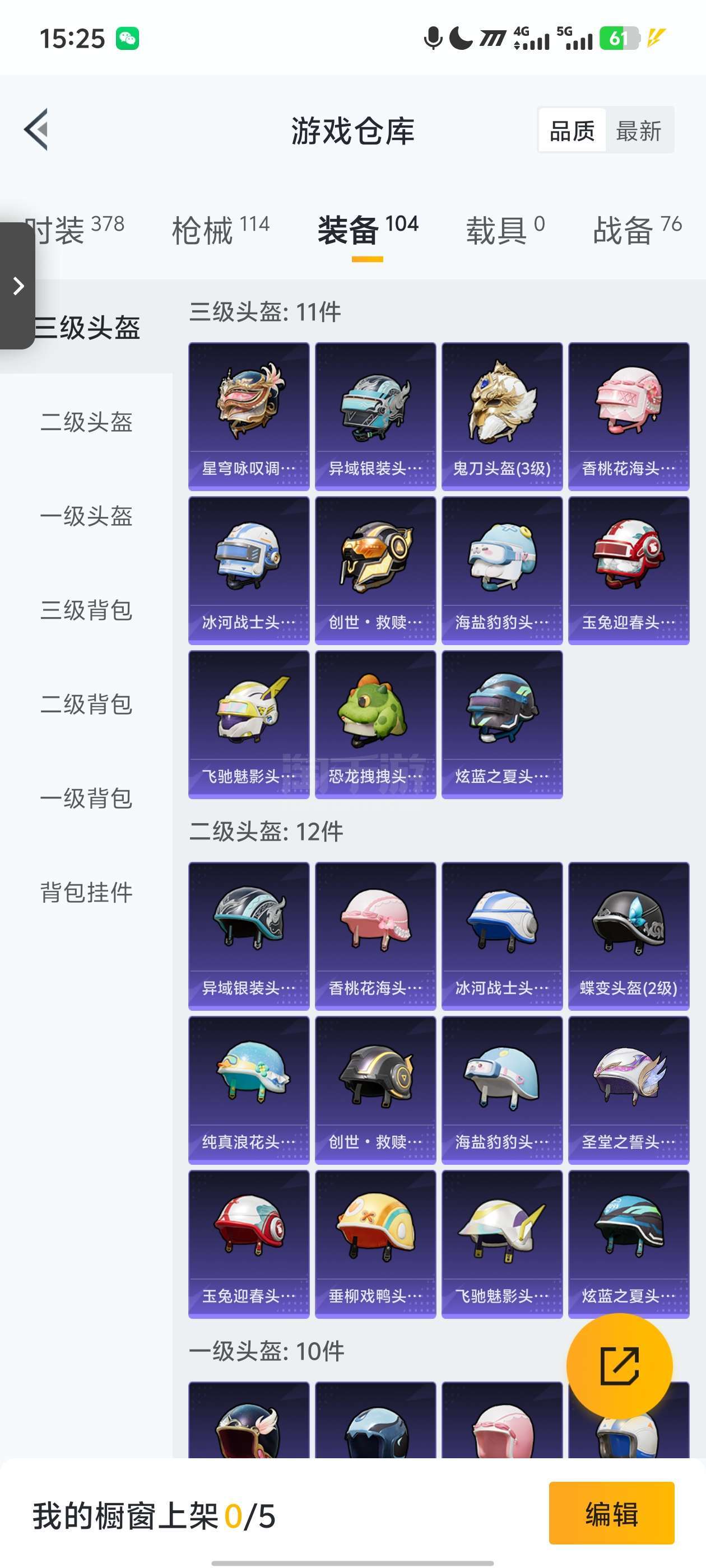Select 二级头盔 in the sidebar
Viewport: 706px width, 1568px height.
tap(86, 422)
